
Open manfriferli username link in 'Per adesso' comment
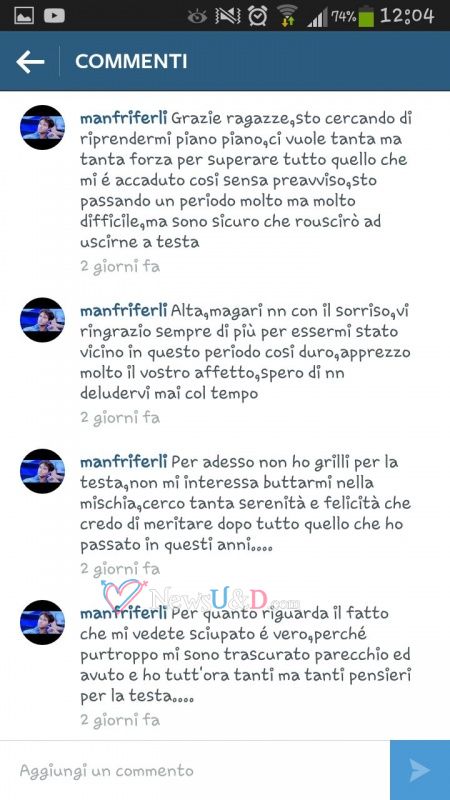(x=123, y=462)
